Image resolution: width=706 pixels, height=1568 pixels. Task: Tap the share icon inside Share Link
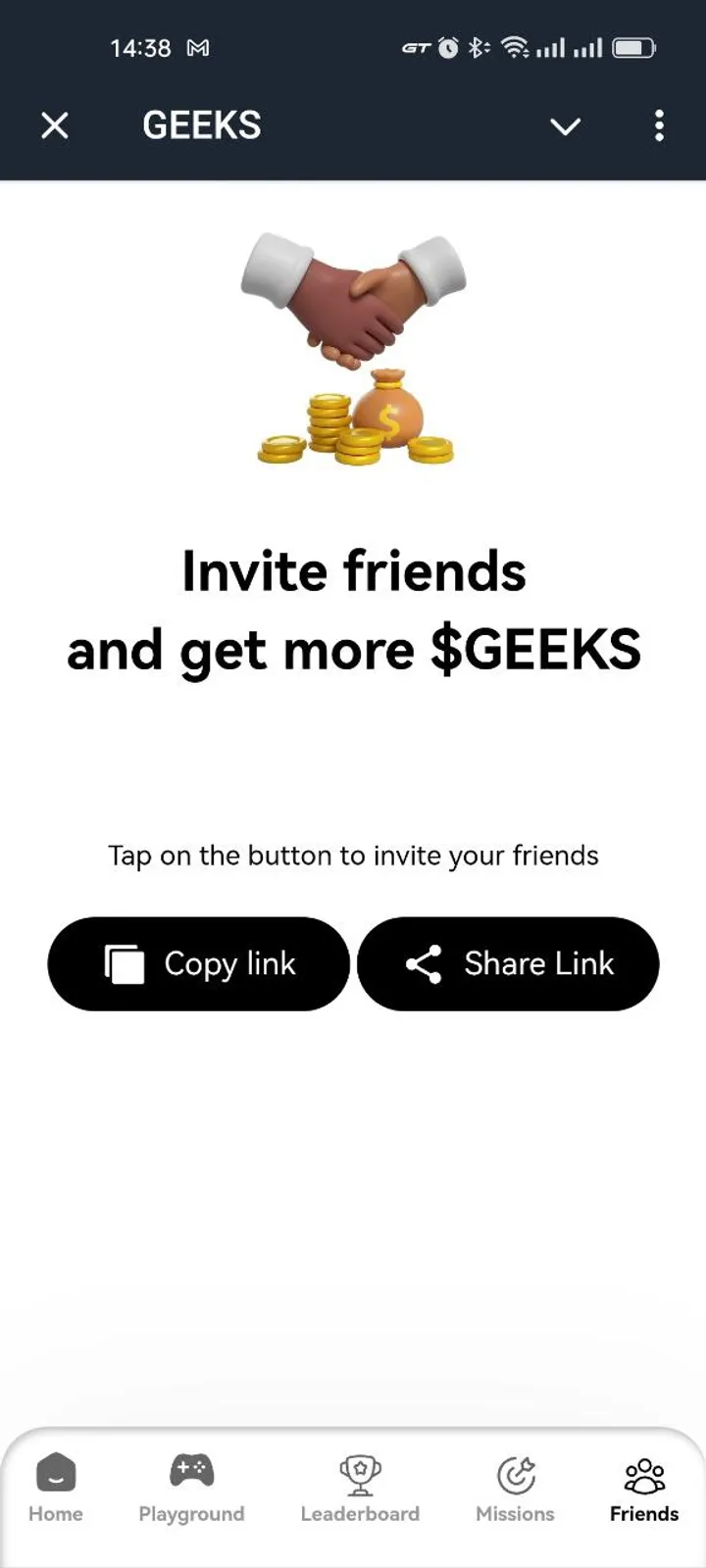[422, 963]
